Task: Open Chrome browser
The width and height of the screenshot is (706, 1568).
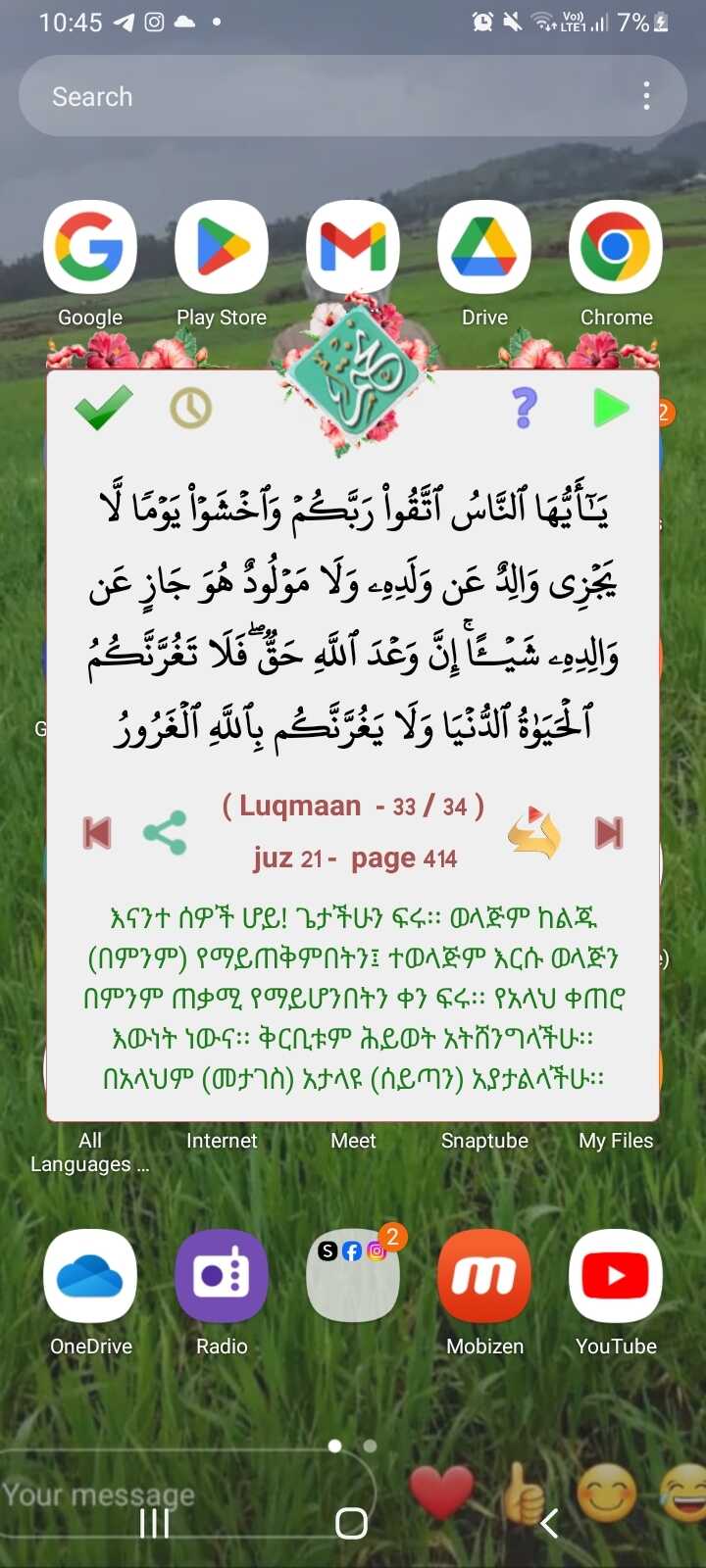Action: click(x=616, y=247)
